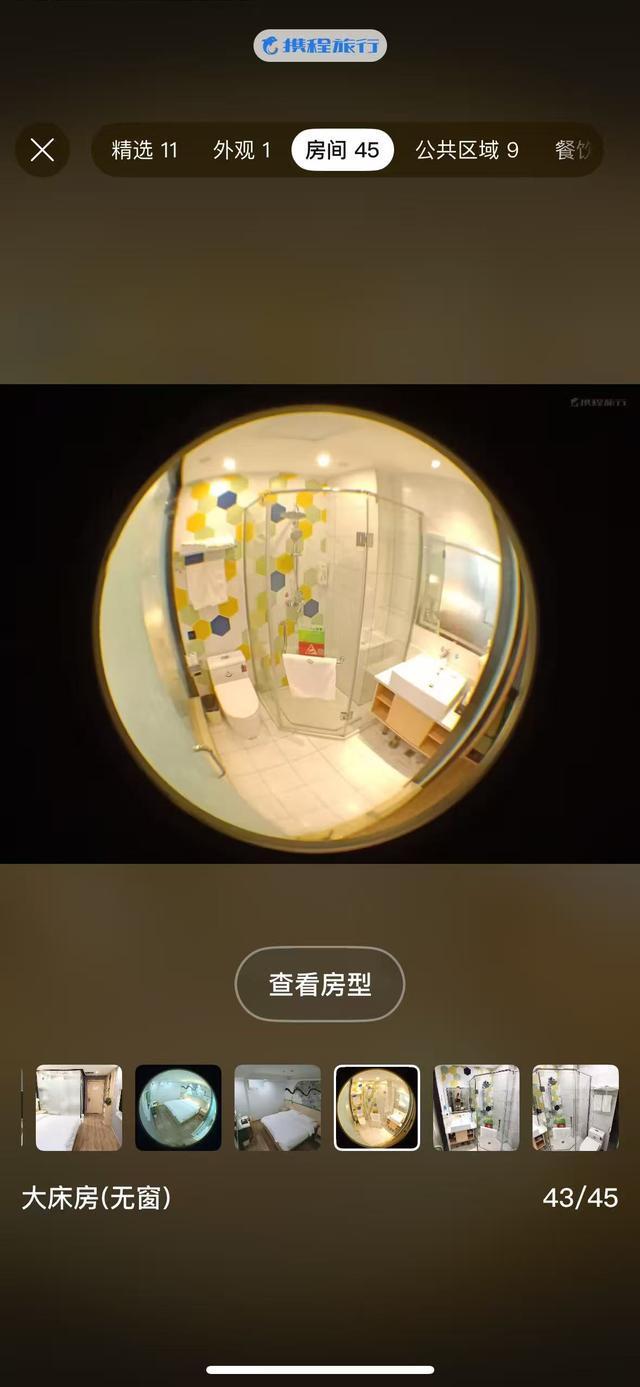Select the highlighted fisheye bathroom thumbnail
Image resolution: width=640 pixels, height=1387 pixels.
pos(377,1107)
